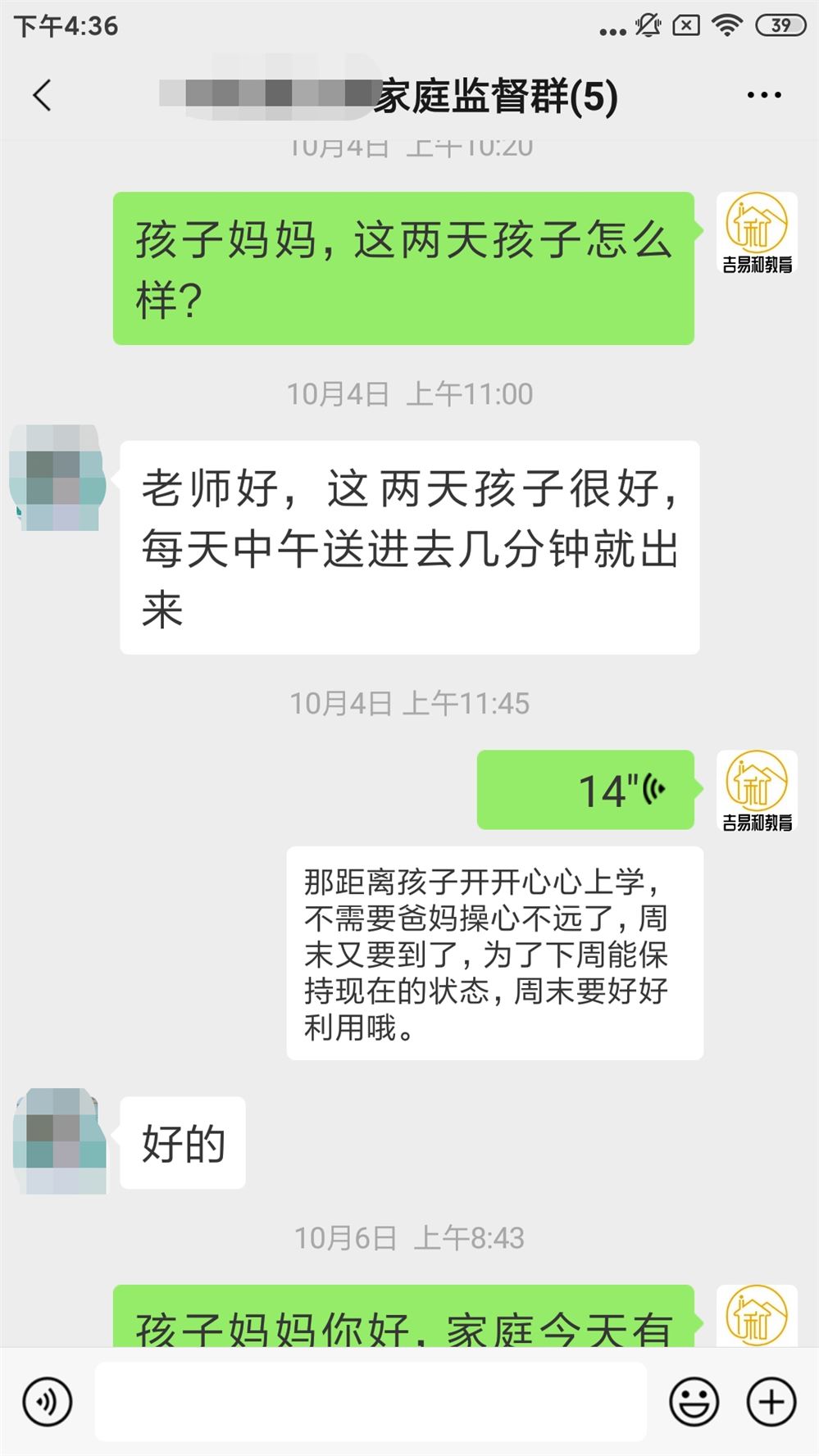Open the group chat overflow menu
This screenshot has height=1456, width=819.
[764, 96]
